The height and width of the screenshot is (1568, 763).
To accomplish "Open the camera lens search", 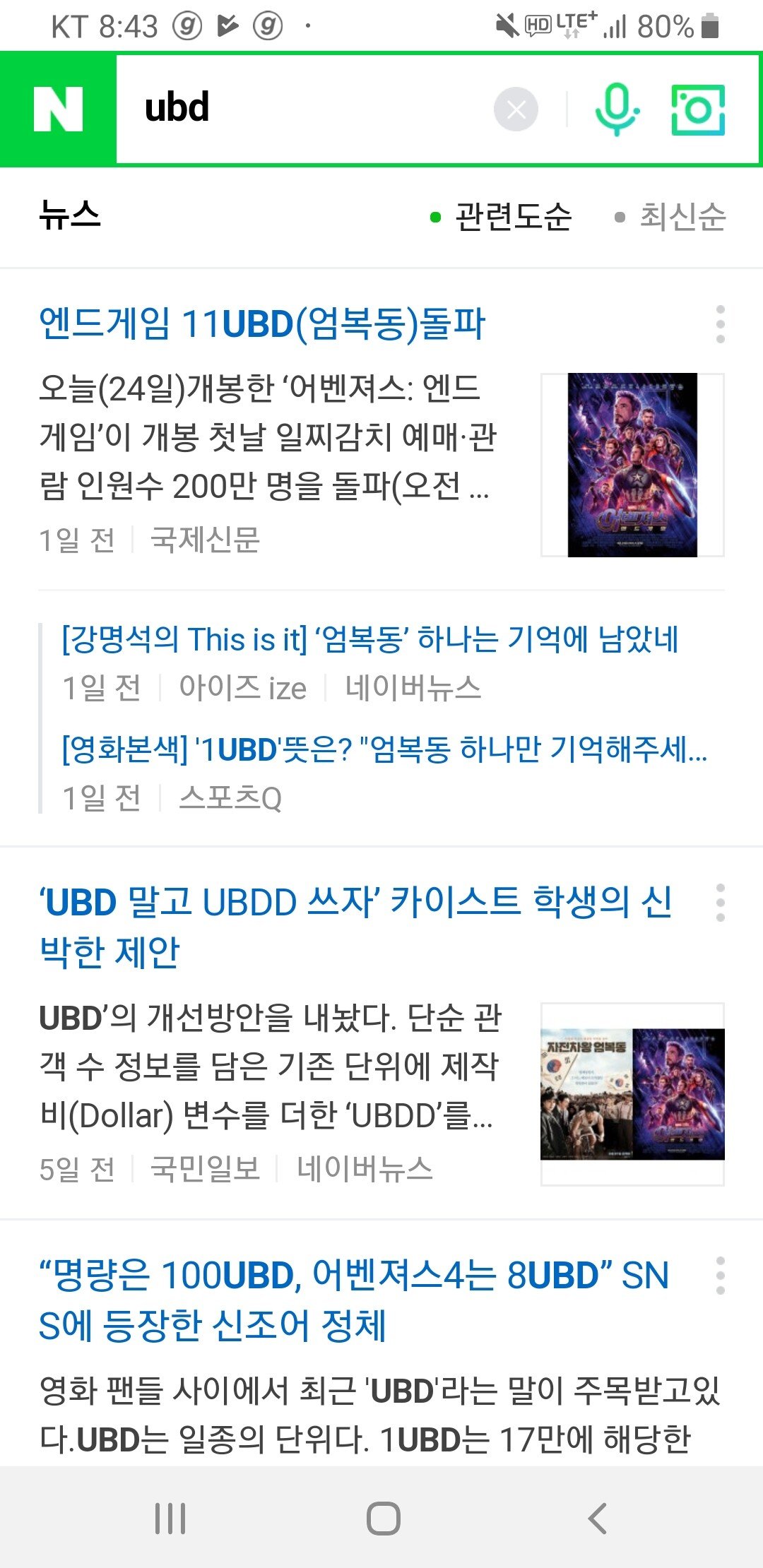I will coord(698,109).
